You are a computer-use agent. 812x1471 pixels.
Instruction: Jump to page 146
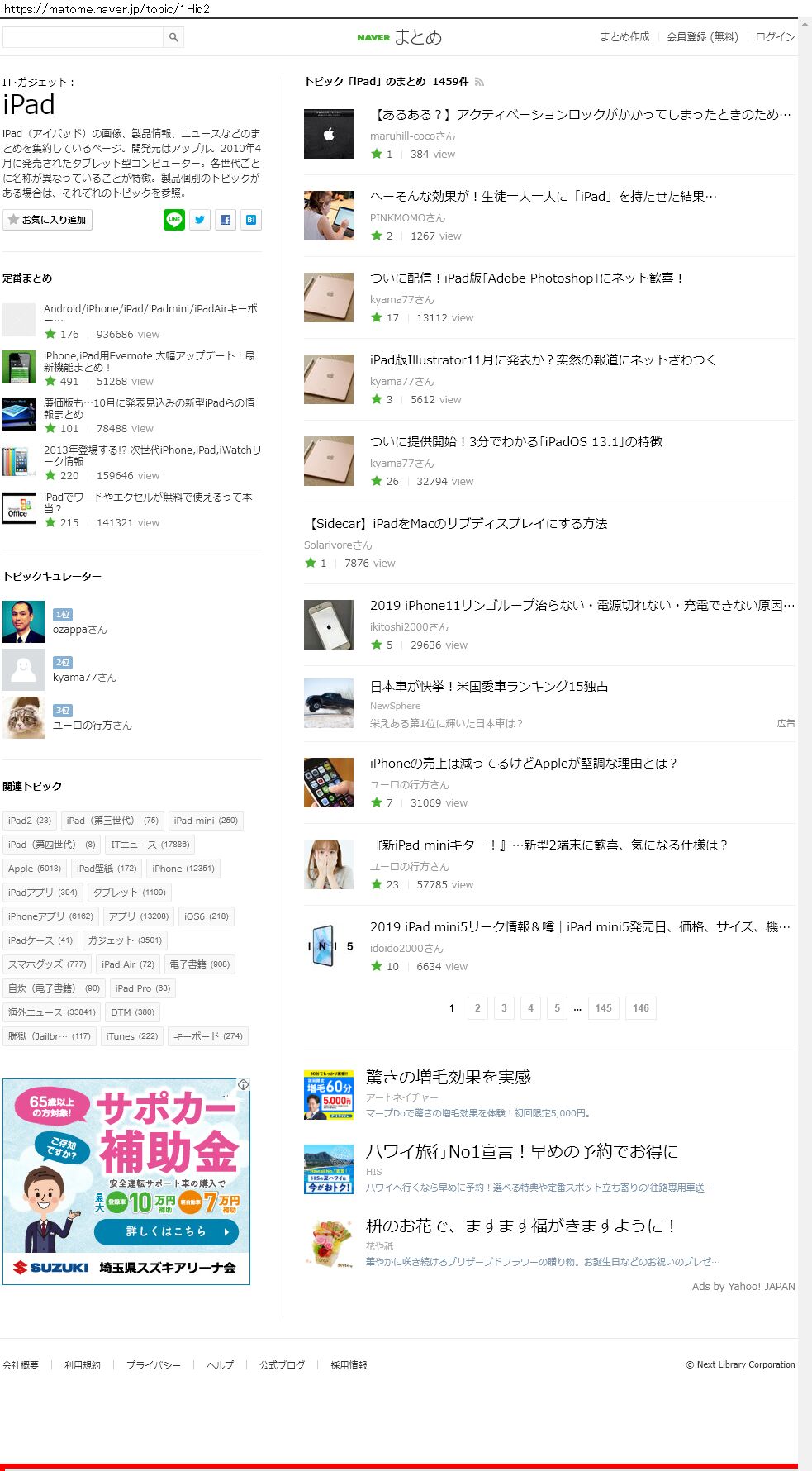pos(640,1008)
